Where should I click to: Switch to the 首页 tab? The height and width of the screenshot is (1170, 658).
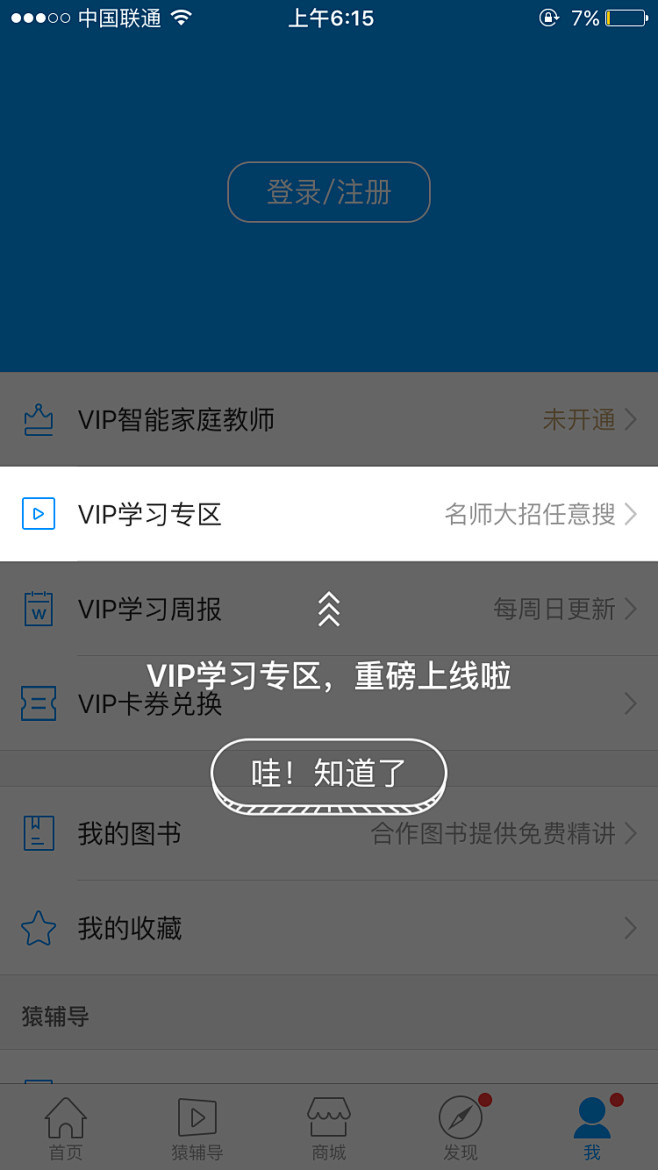pyautogui.click(x=66, y=1128)
